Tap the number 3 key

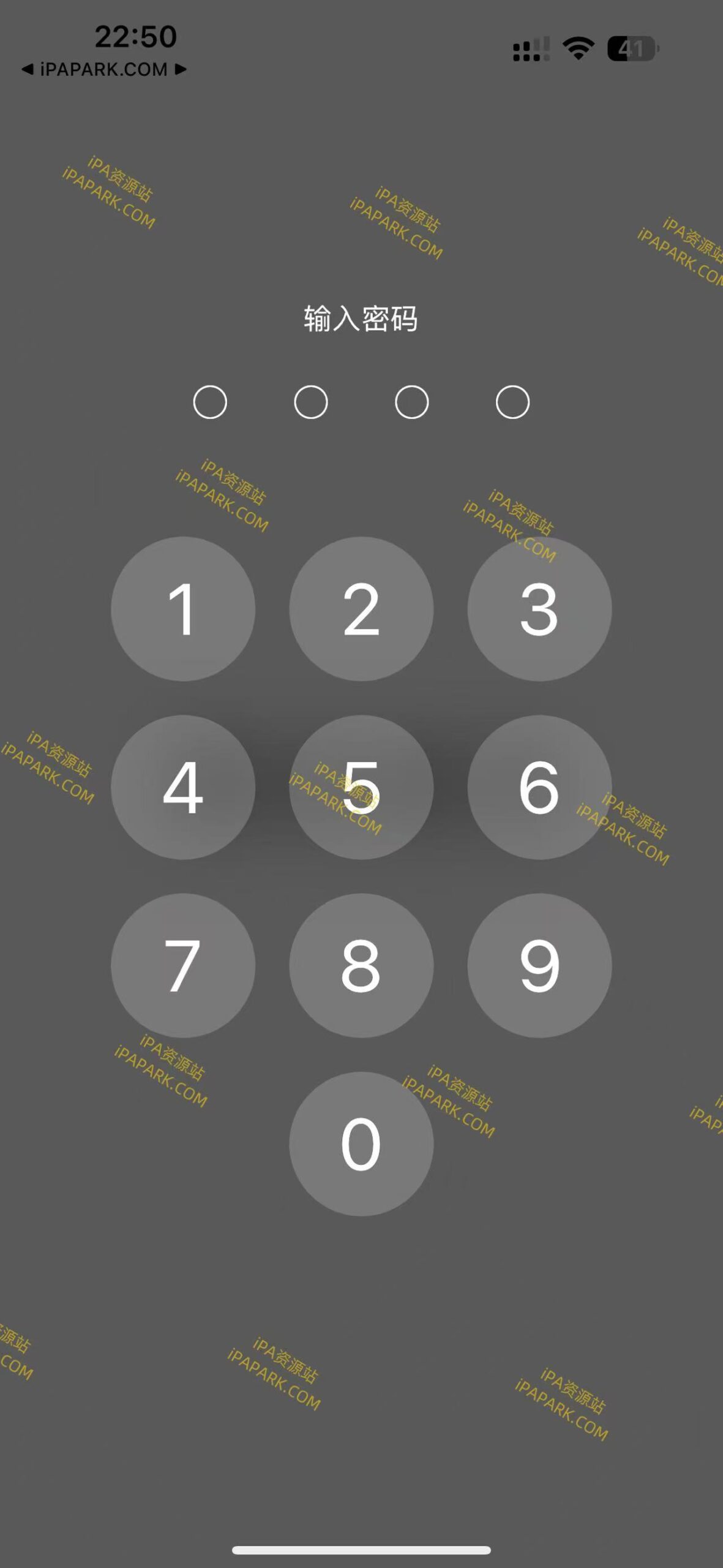coord(539,609)
